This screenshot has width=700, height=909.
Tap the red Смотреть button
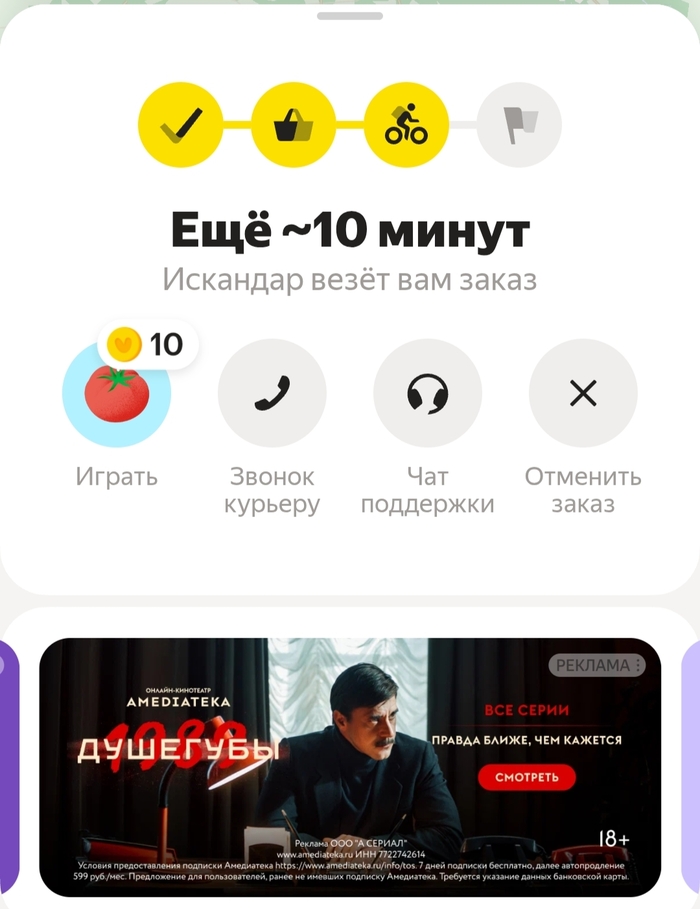pos(526,776)
